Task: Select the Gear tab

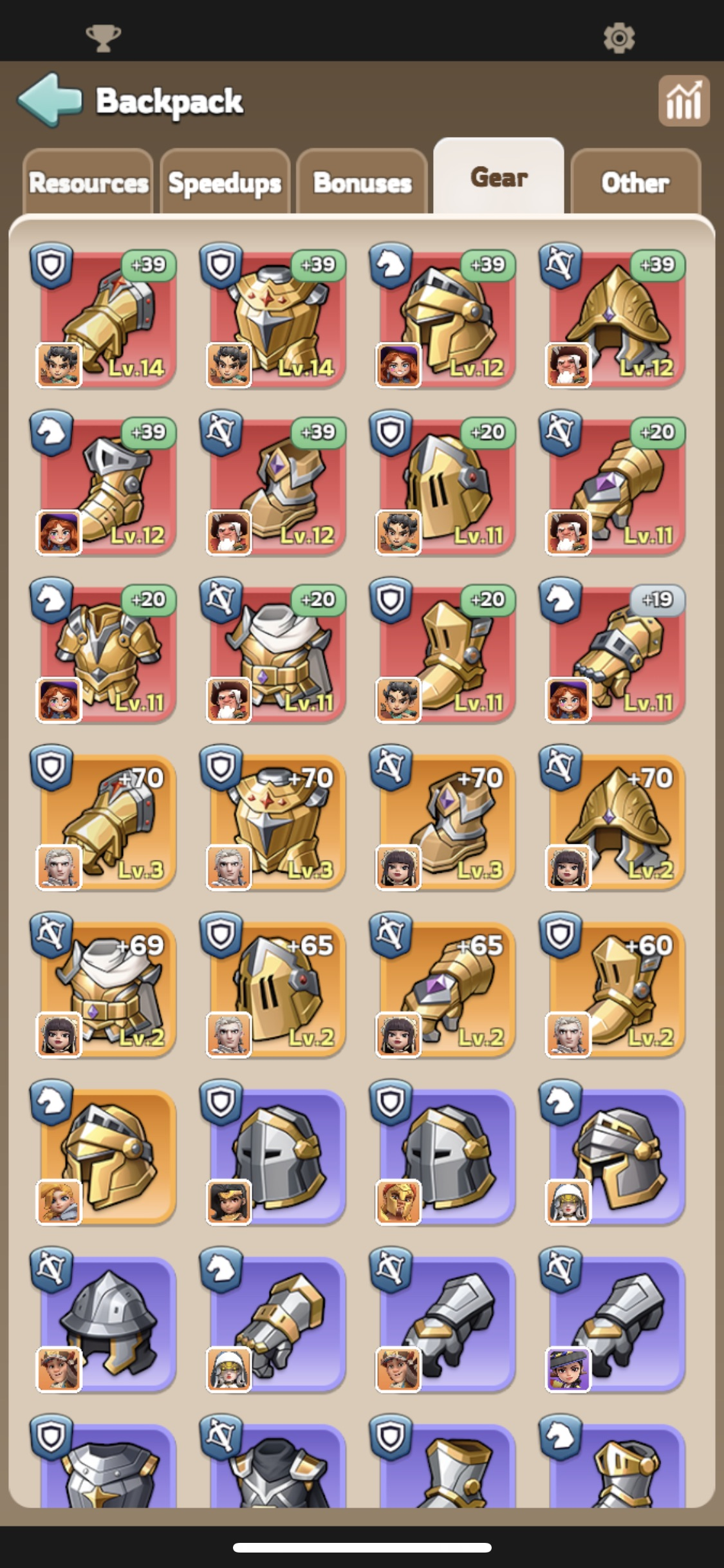Action: [x=499, y=176]
